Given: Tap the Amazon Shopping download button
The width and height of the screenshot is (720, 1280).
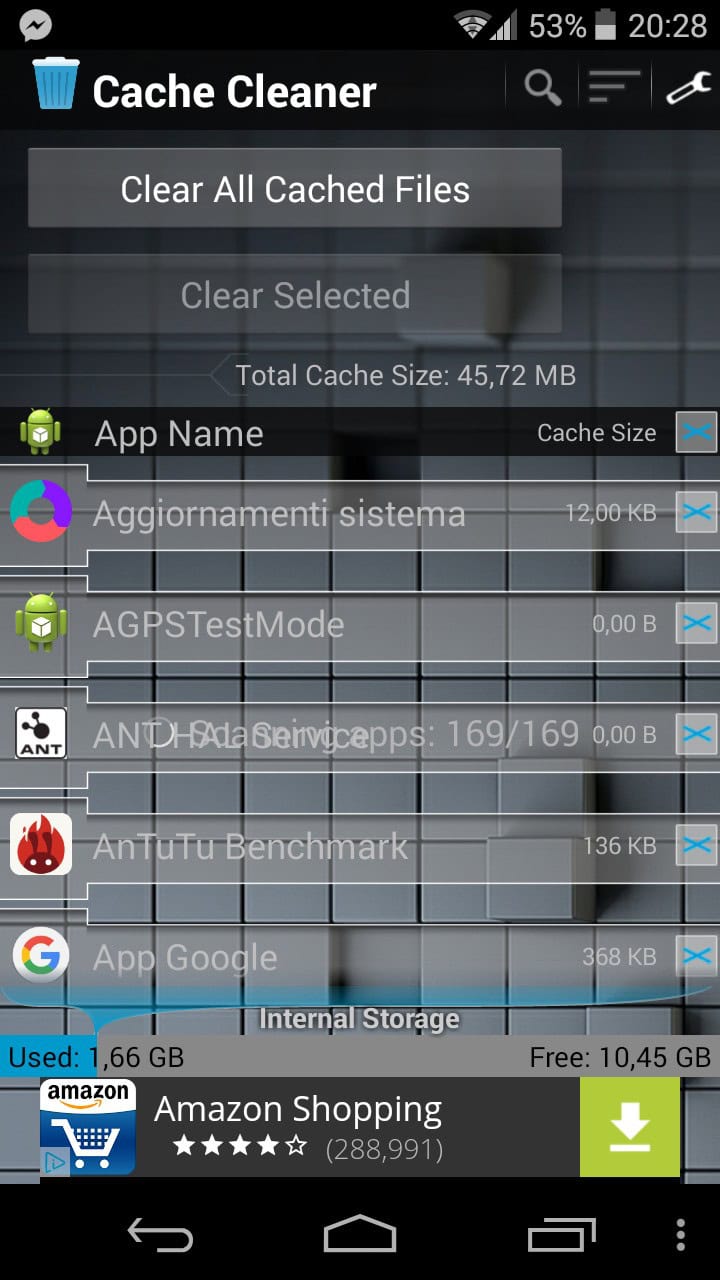Looking at the screenshot, I should [x=630, y=1127].
